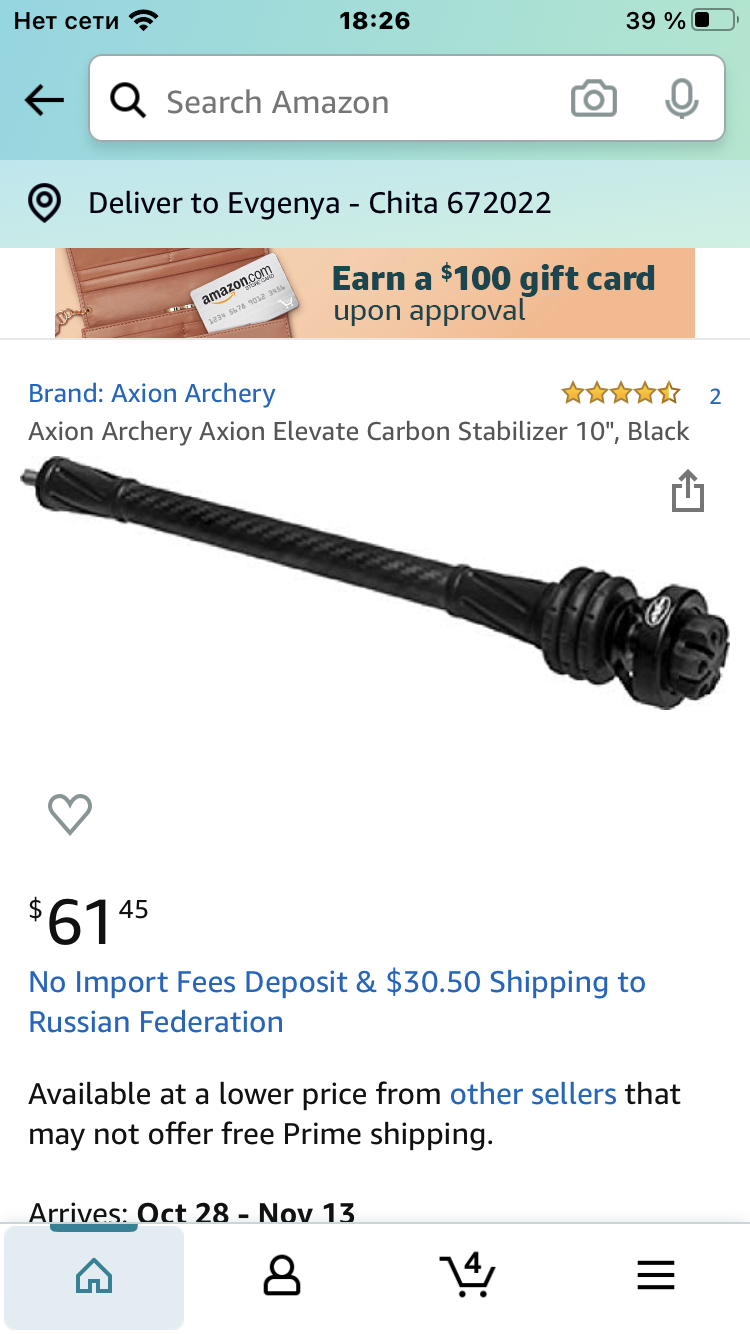Open the stabilizer product image
The height and width of the screenshot is (1334, 750).
click(x=375, y=583)
